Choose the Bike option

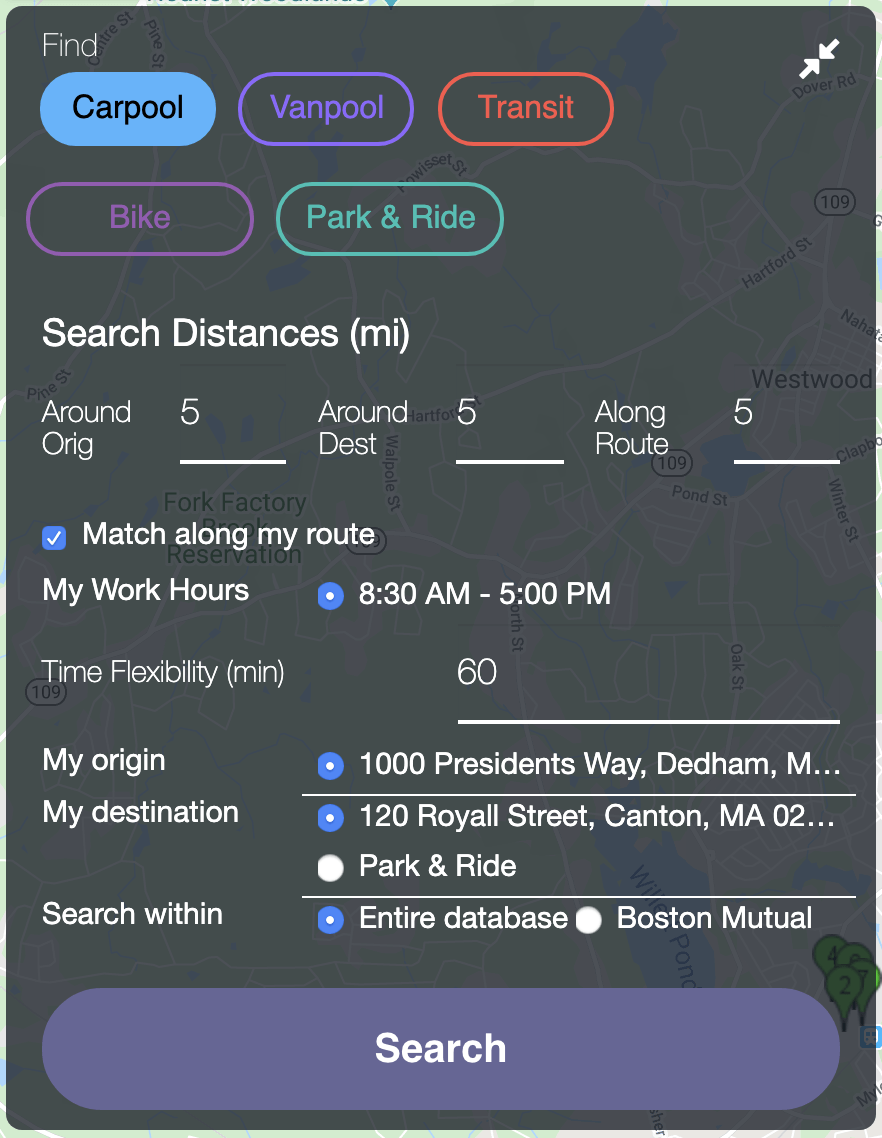tap(139, 218)
